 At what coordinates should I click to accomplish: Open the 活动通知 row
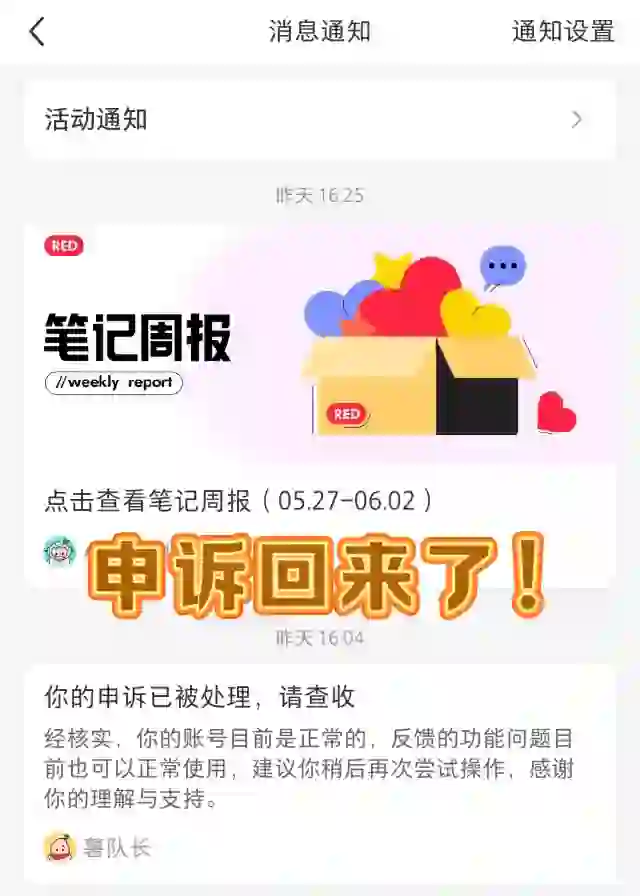320,120
